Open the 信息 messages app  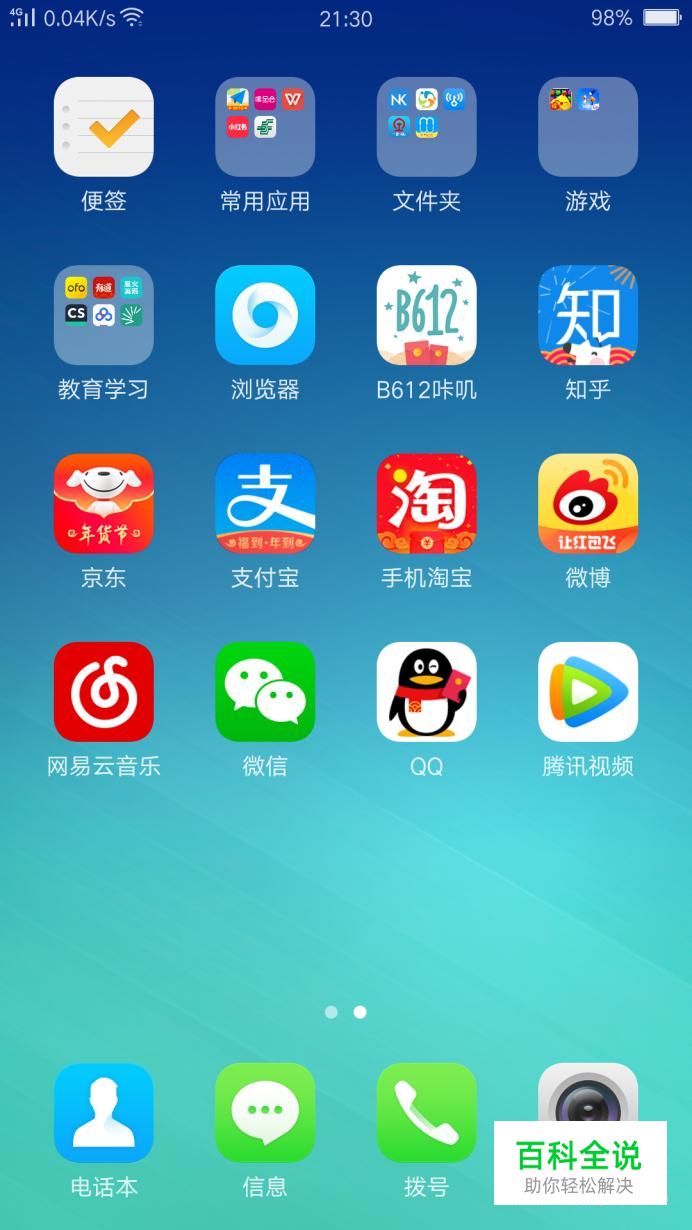pyautogui.click(x=265, y=1112)
